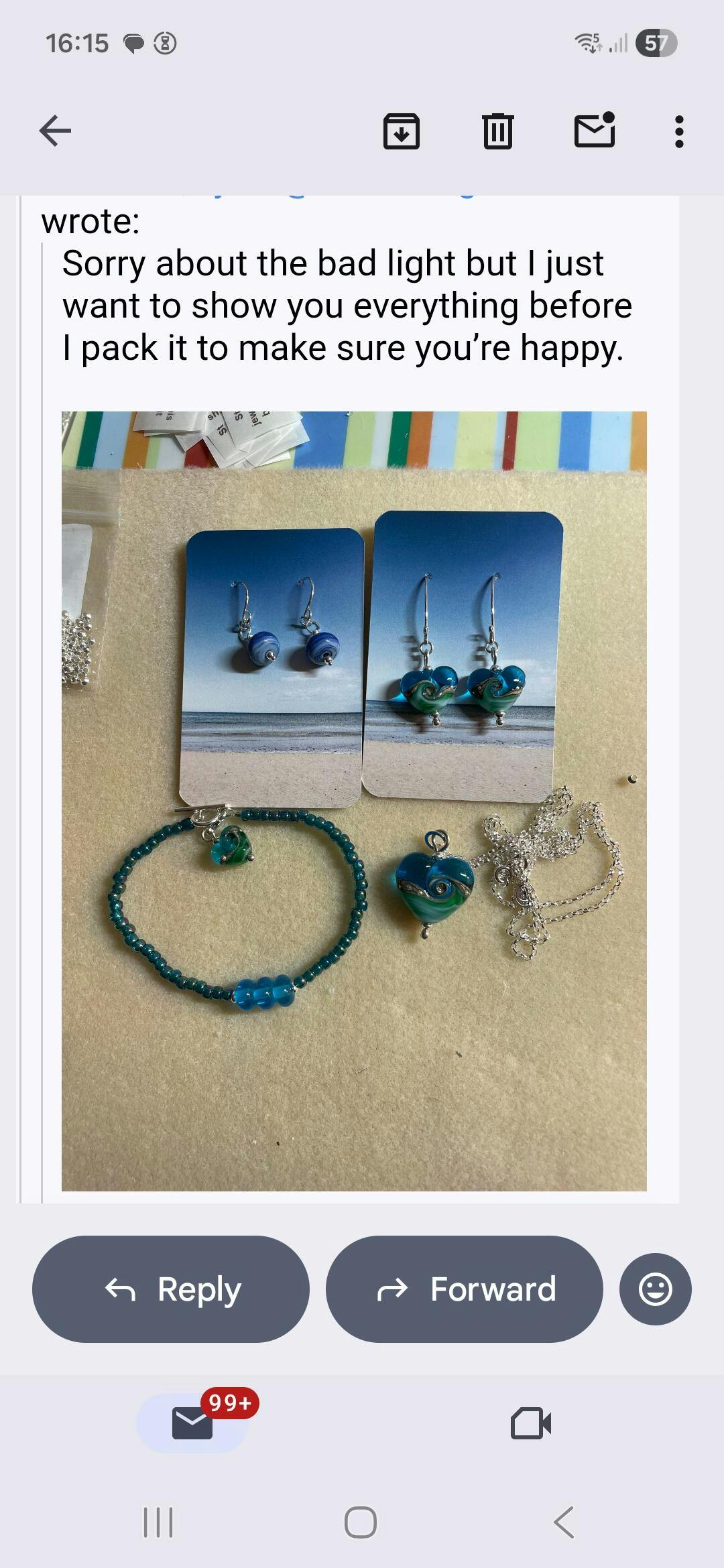Open the attached jewelry photo
This screenshot has width=724, height=1568.
coord(354,801)
